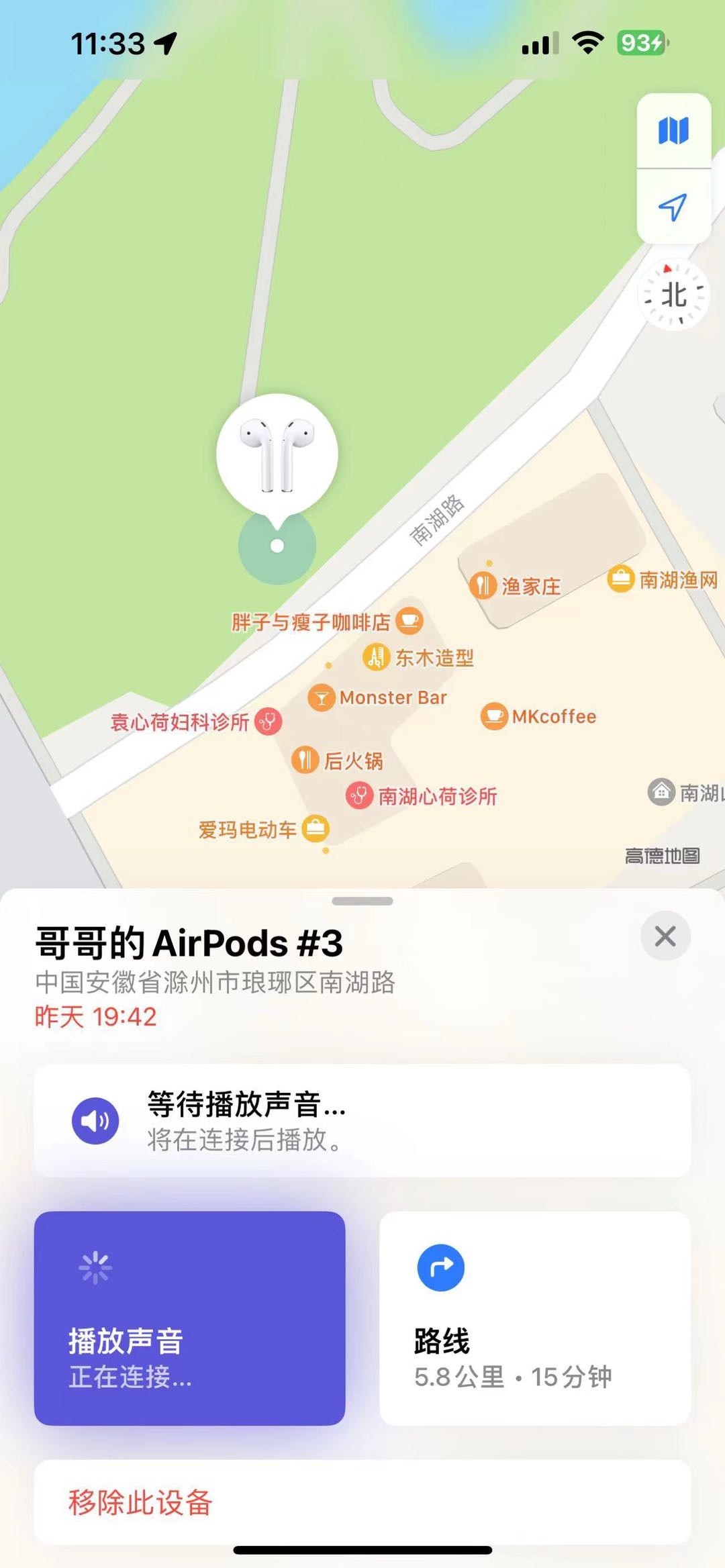Select MKcoffee on the map
This screenshot has height=1568, width=725.
coord(538,716)
